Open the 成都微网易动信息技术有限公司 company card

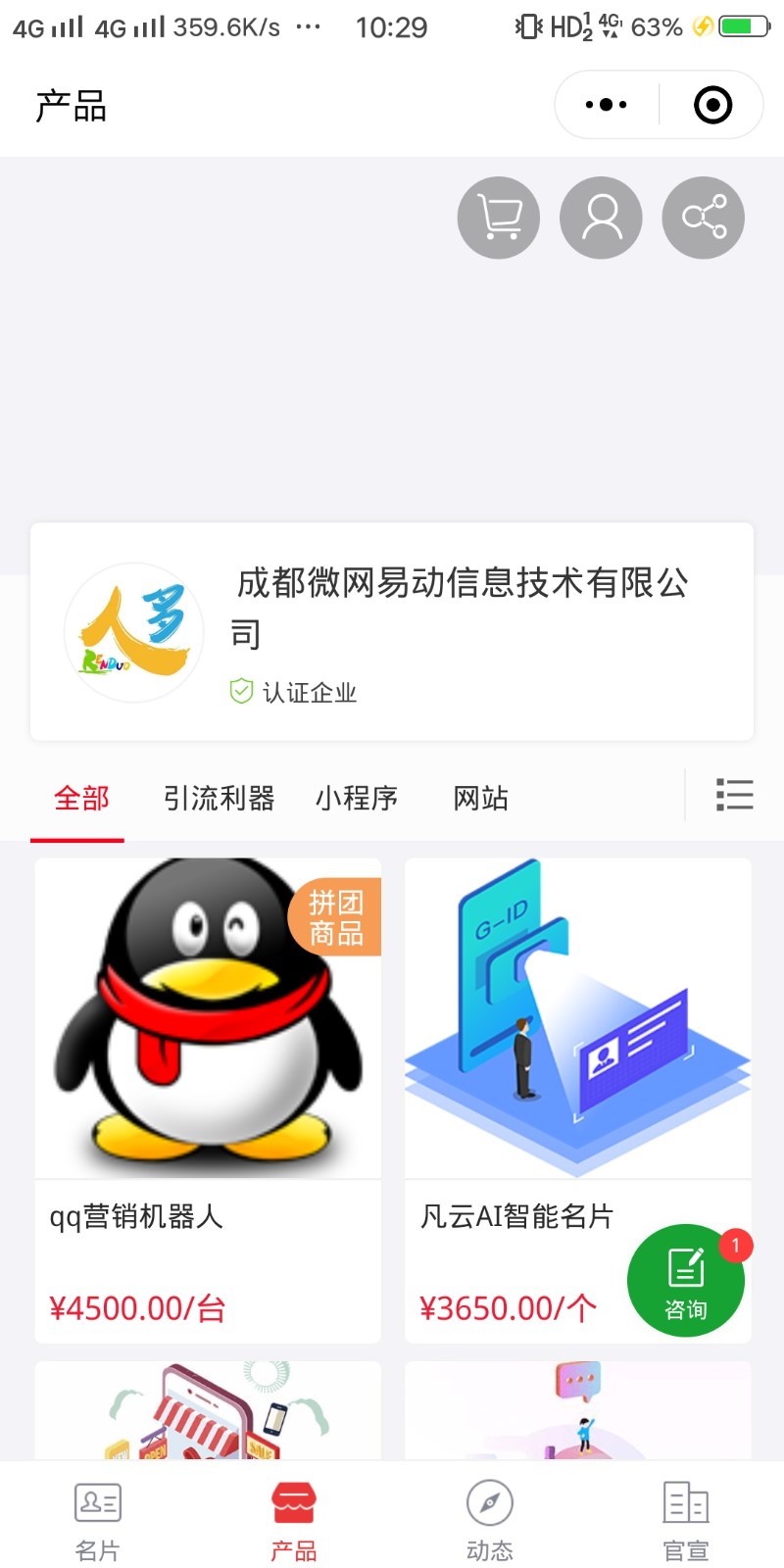coord(392,632)
